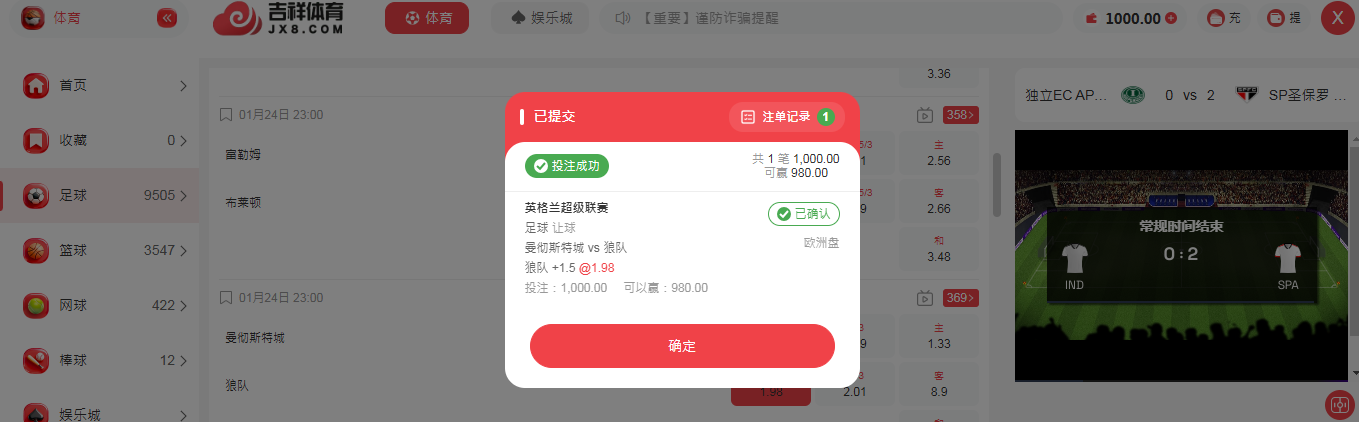Bookmark the 富勒姆 vs 布莱顿 match
1359x422 pixels.
pyautogui.click(x=226, y=115)
